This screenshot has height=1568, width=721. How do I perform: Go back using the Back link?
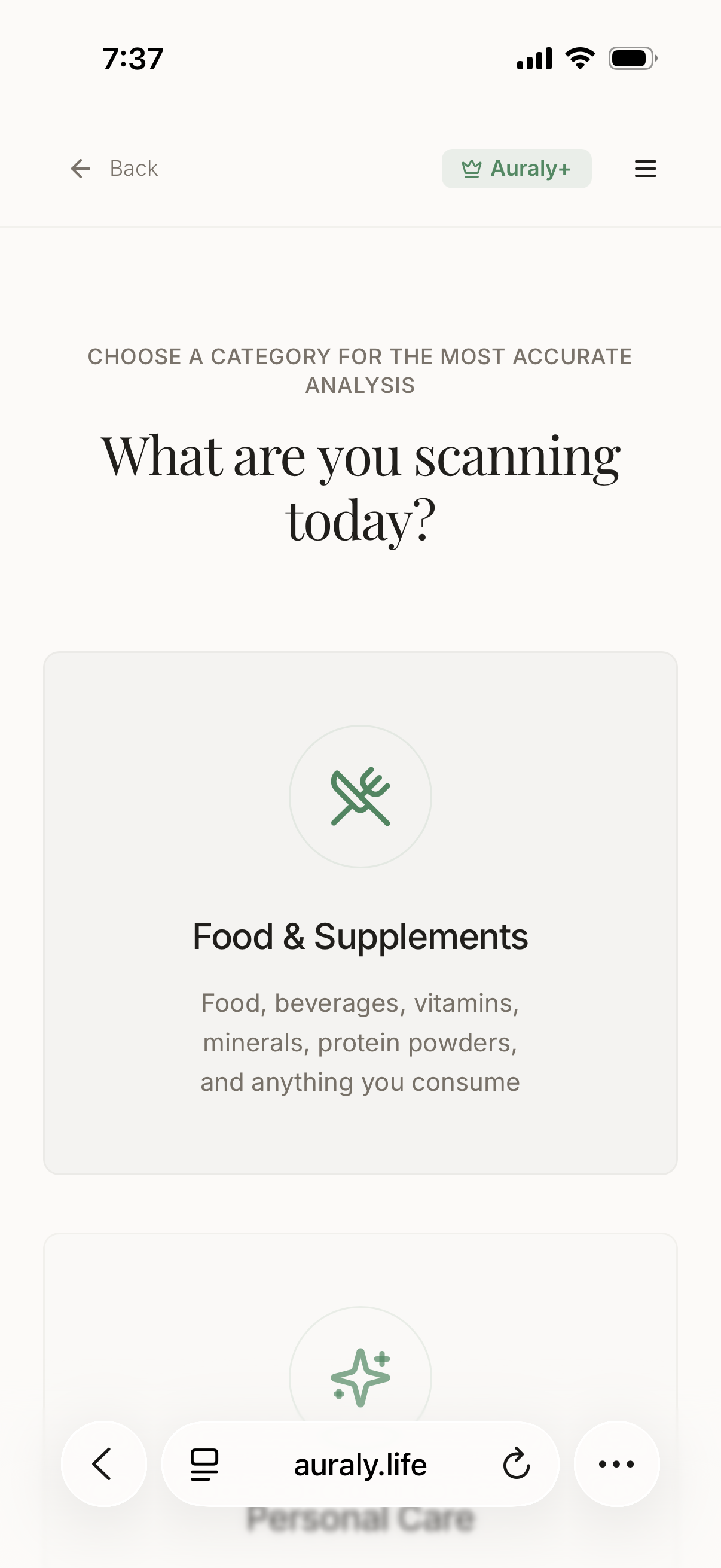point(114,169)
